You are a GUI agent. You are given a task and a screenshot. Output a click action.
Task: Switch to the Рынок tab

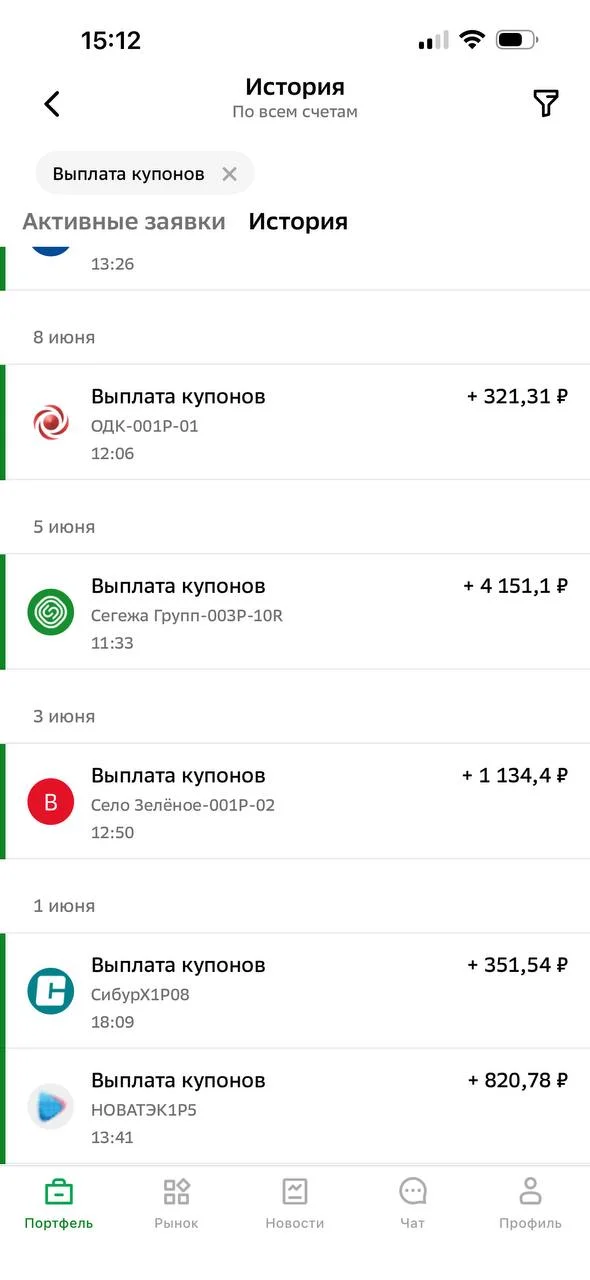click(177, 1203)
